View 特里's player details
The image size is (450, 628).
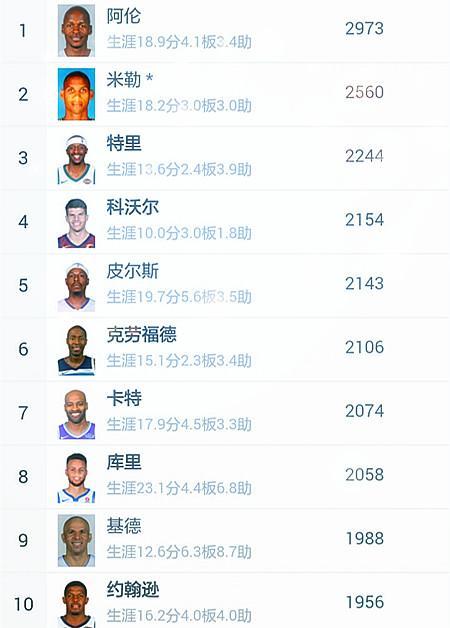click(225, 158)
